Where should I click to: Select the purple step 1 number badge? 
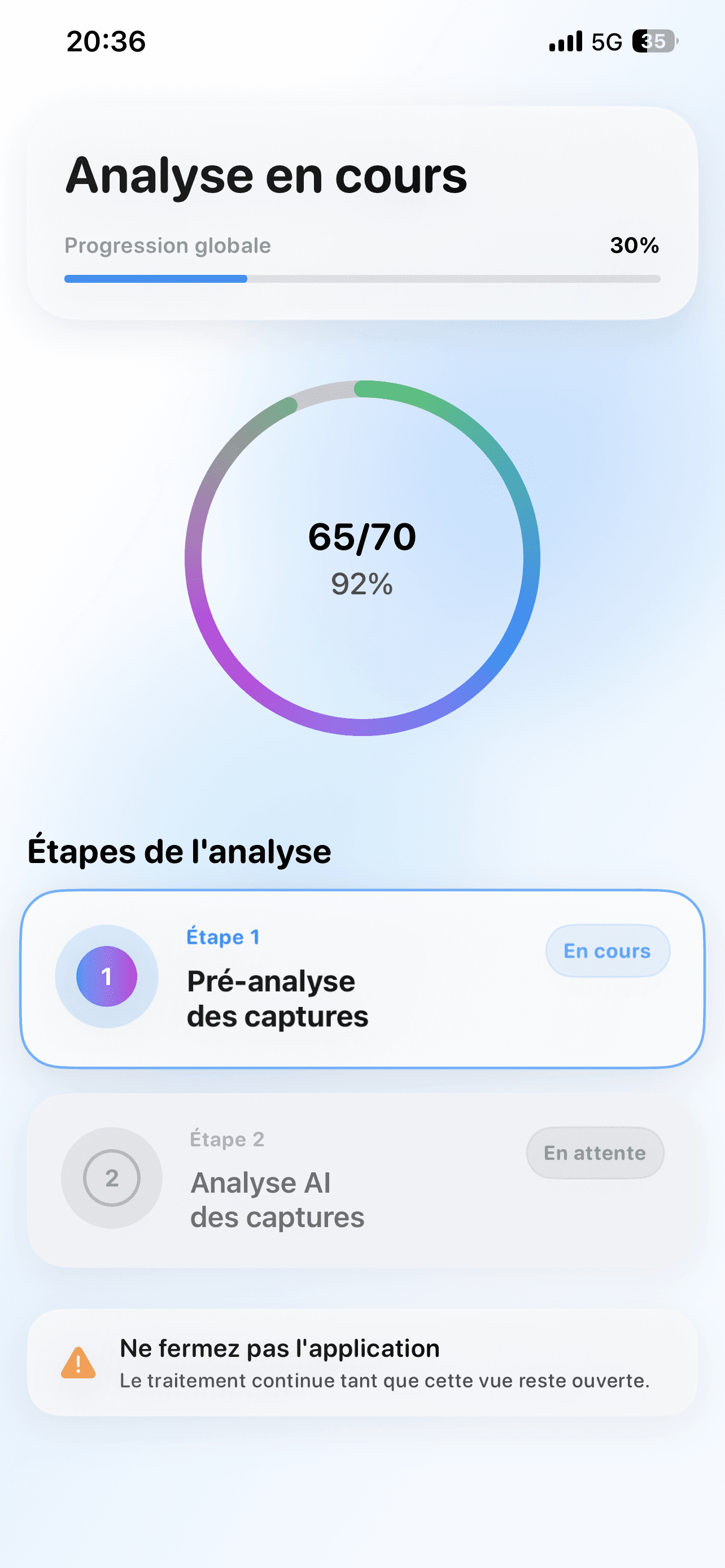tap(107, 976)
